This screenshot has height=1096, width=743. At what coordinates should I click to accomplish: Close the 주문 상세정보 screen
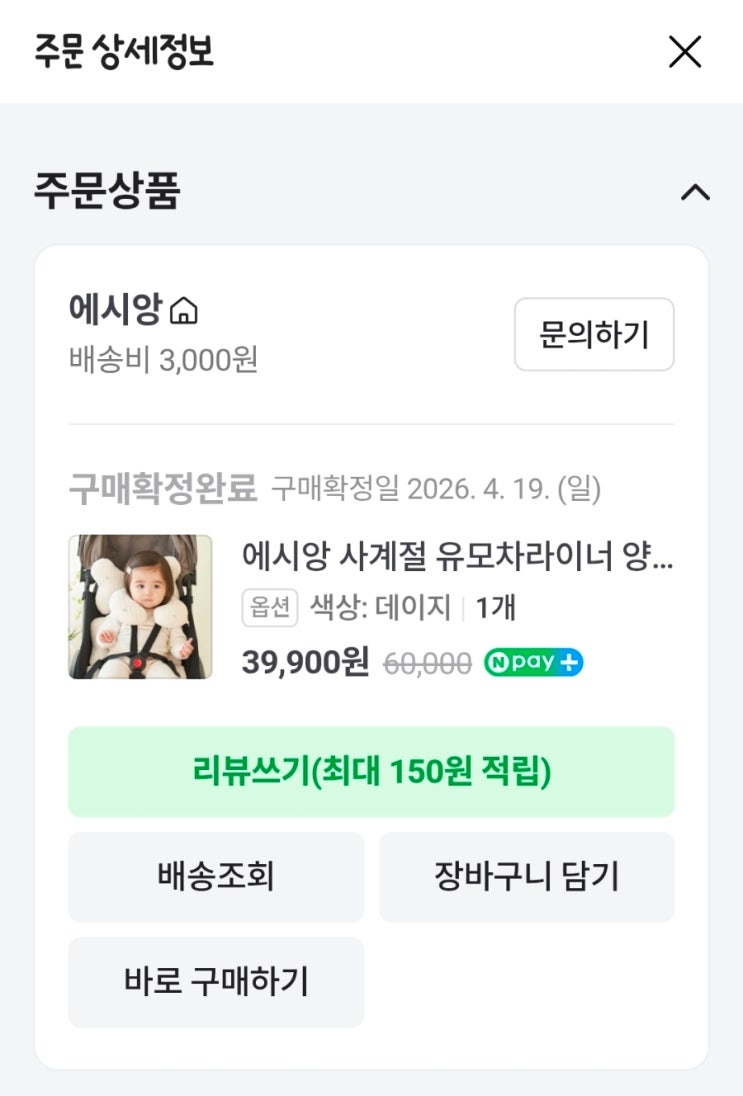click(x=685, y=52)
